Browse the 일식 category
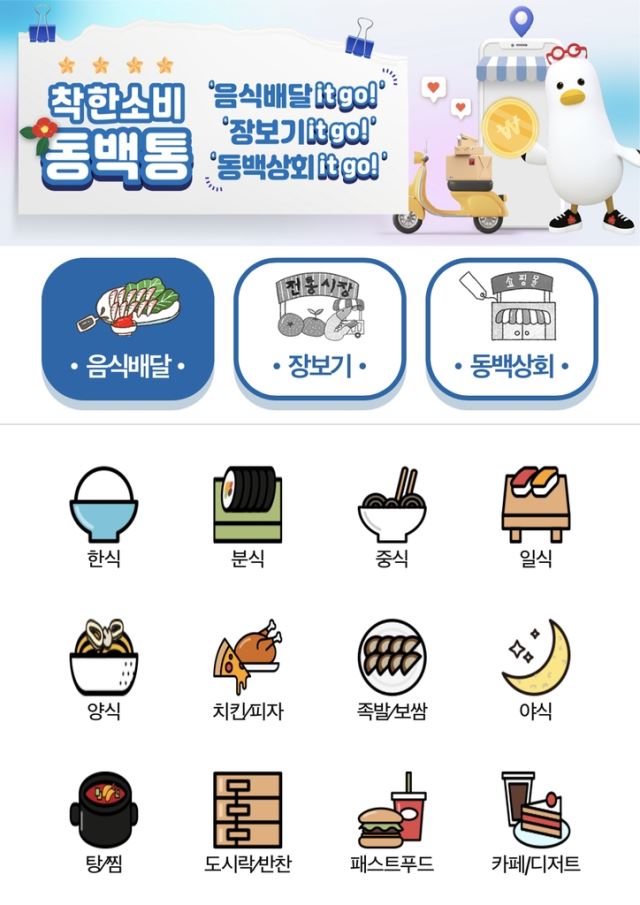 [535, 515]
